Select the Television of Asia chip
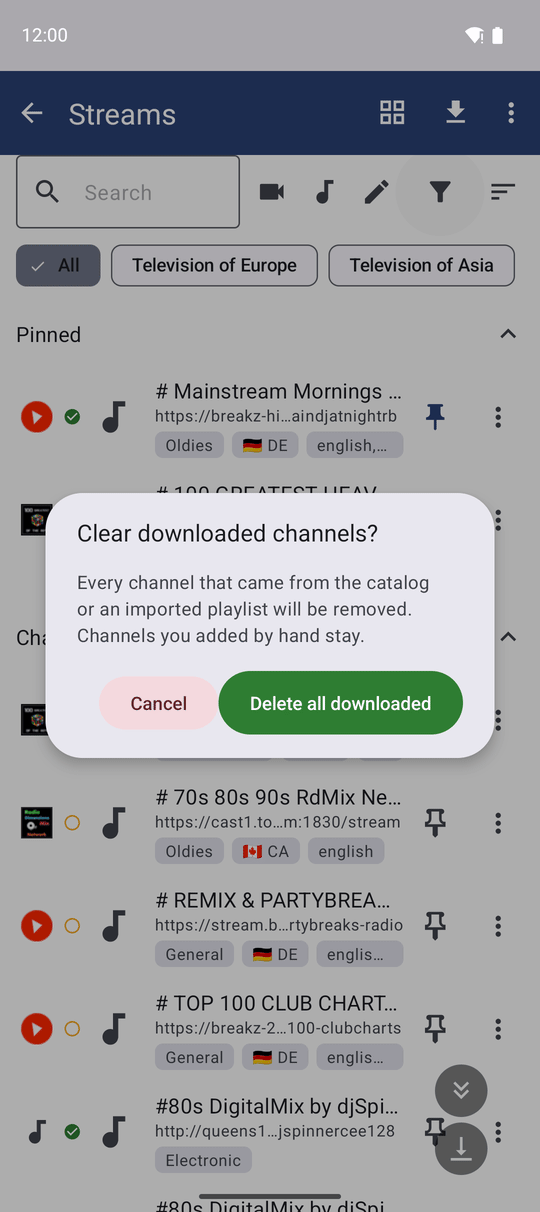The height and width of the screenshot is (1212, 540). pos(421,265)
